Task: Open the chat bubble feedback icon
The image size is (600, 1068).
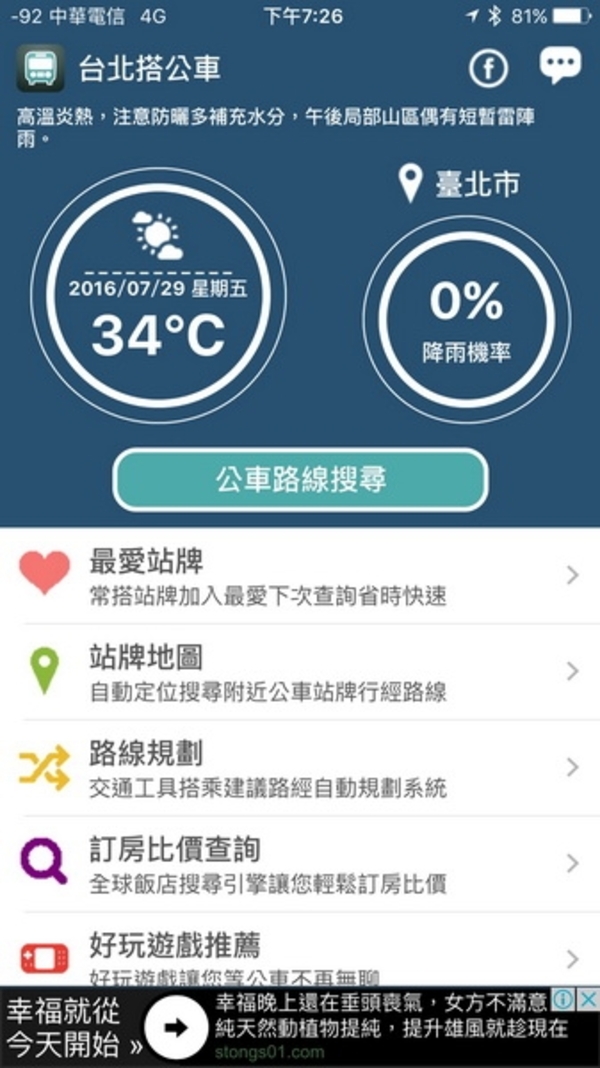Action: pyautogui.click(x=560, y=65)
